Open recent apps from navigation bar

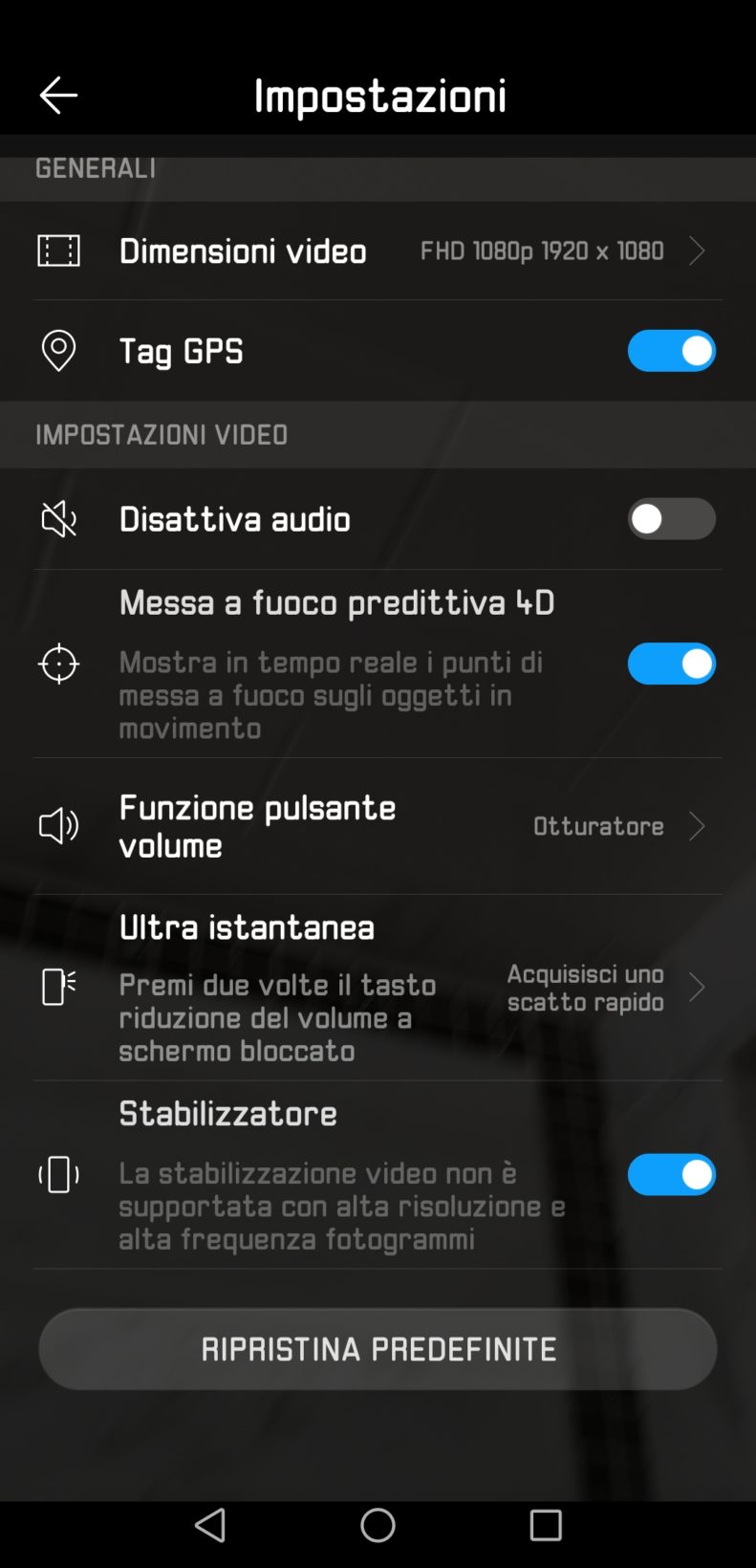pyautogui.click(x=546, y=1525)
